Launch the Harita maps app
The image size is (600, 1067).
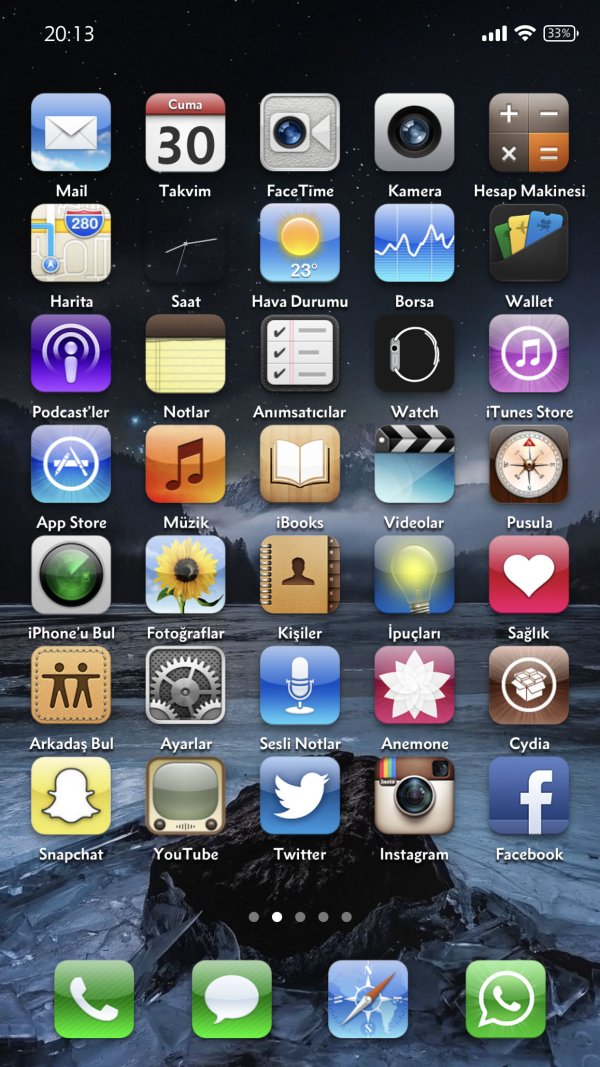[71, 243]
